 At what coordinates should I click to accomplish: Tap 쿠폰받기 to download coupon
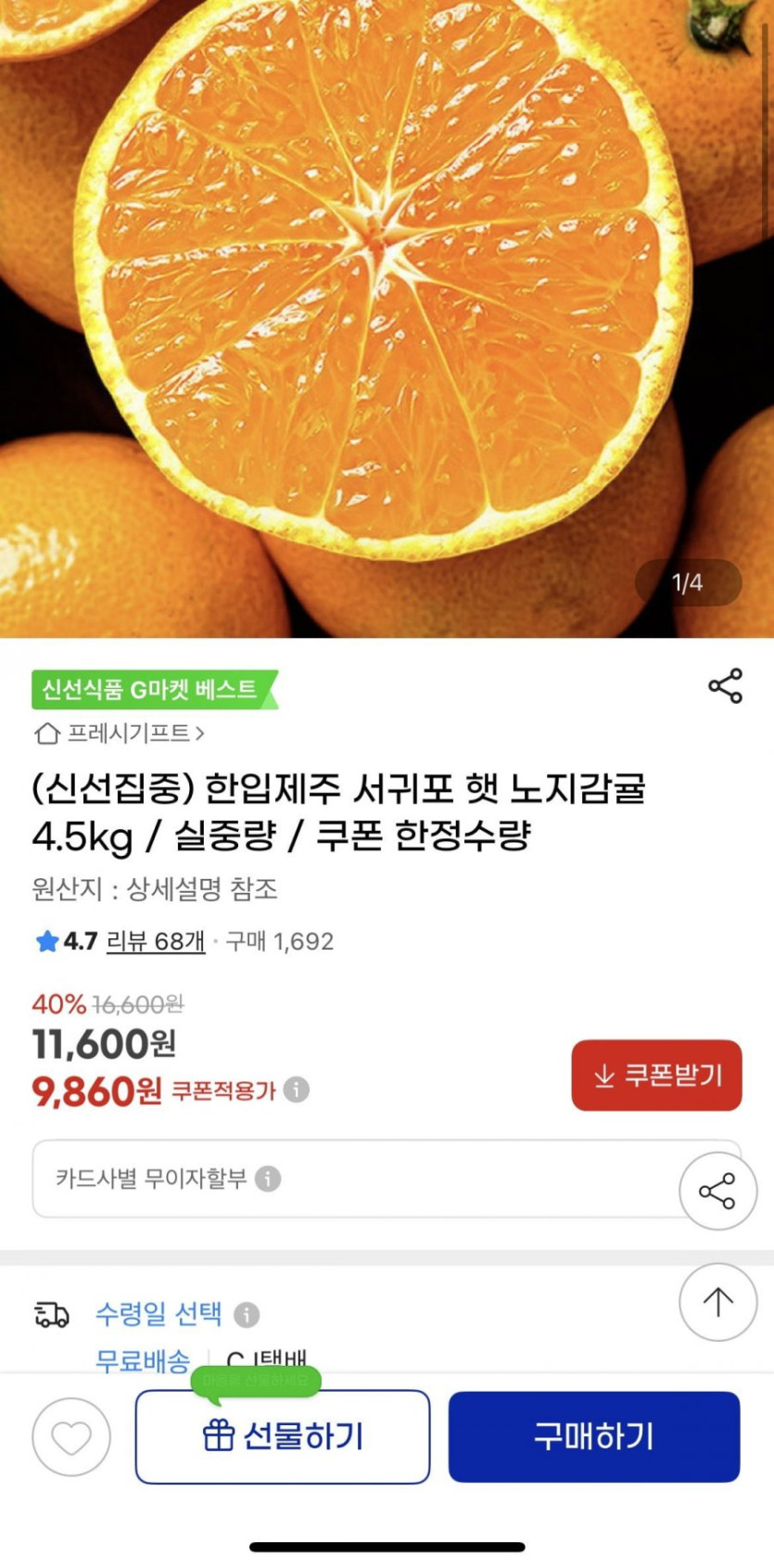coord(656,1075)
